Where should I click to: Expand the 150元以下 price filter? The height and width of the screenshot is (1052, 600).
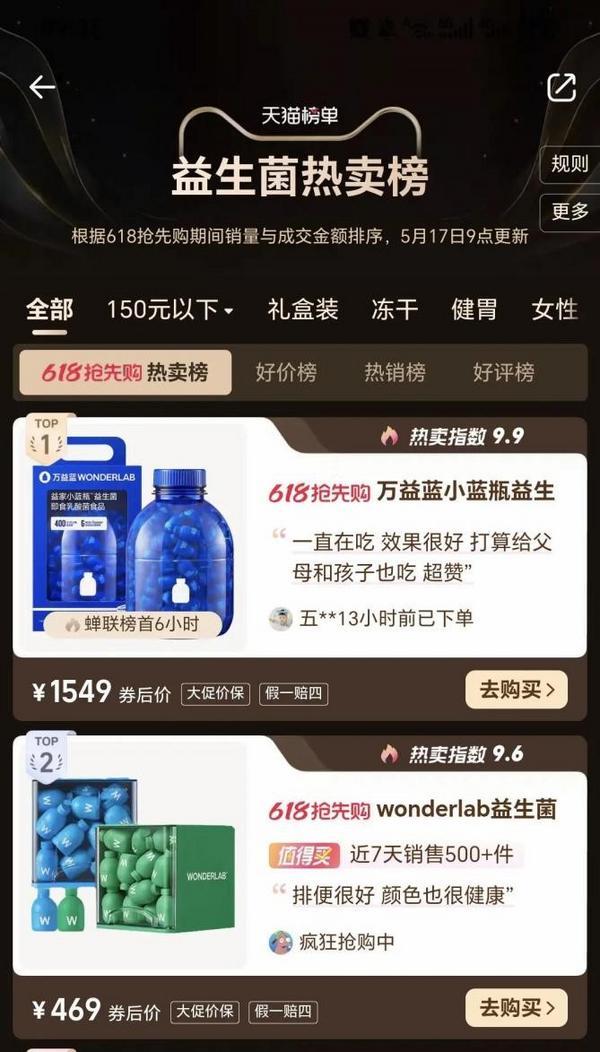[170, 309]
